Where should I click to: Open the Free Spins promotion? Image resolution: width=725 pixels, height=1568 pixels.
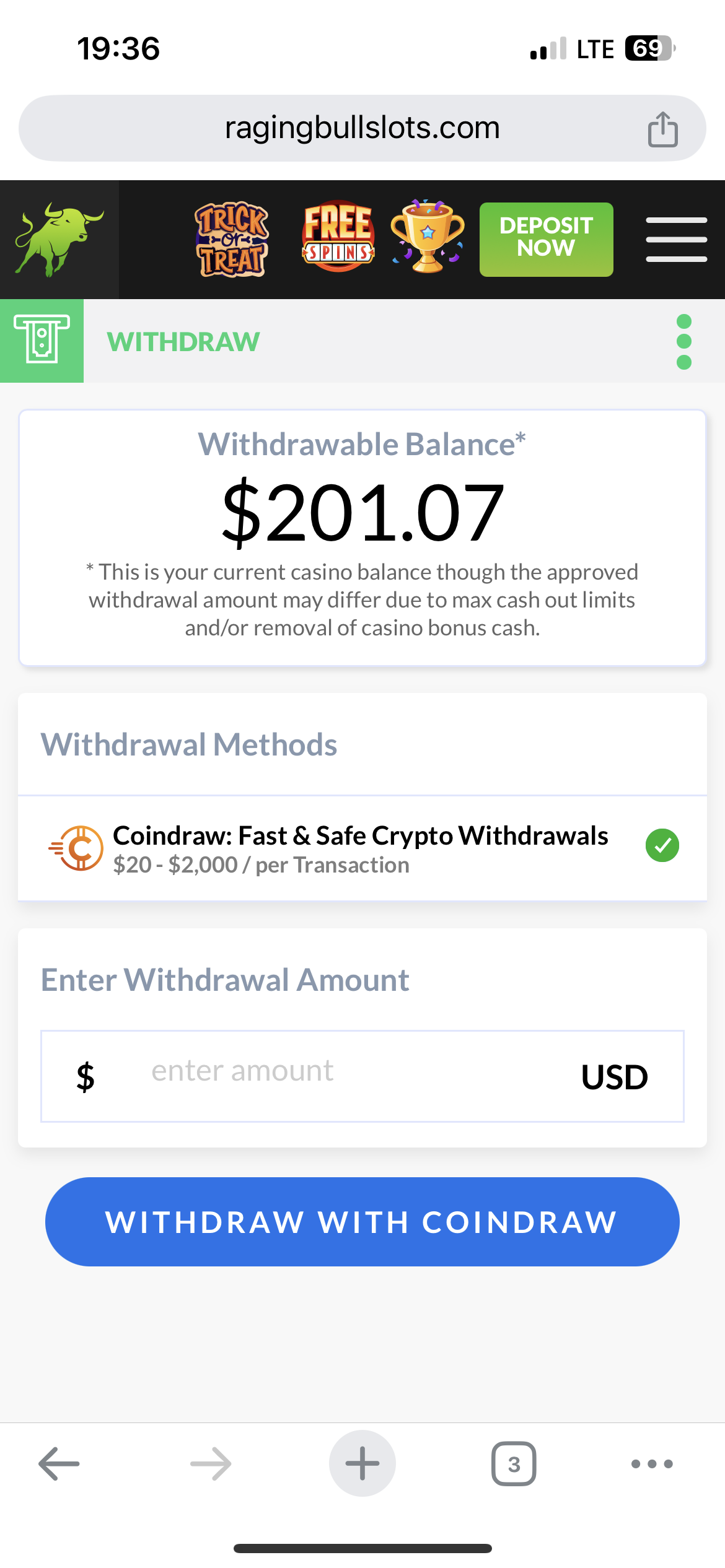[338, 237]
